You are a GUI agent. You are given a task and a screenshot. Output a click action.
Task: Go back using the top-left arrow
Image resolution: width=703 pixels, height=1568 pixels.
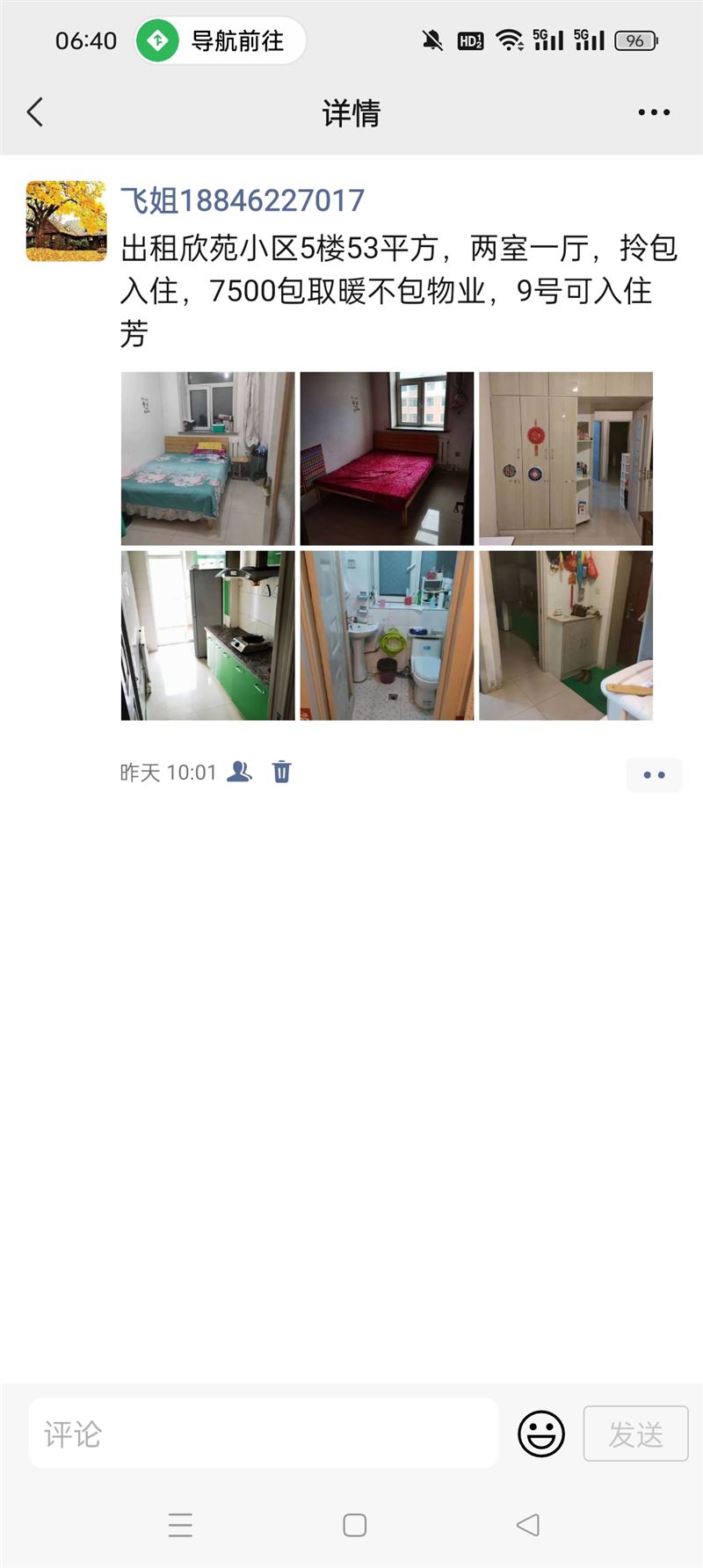(35, 113)
